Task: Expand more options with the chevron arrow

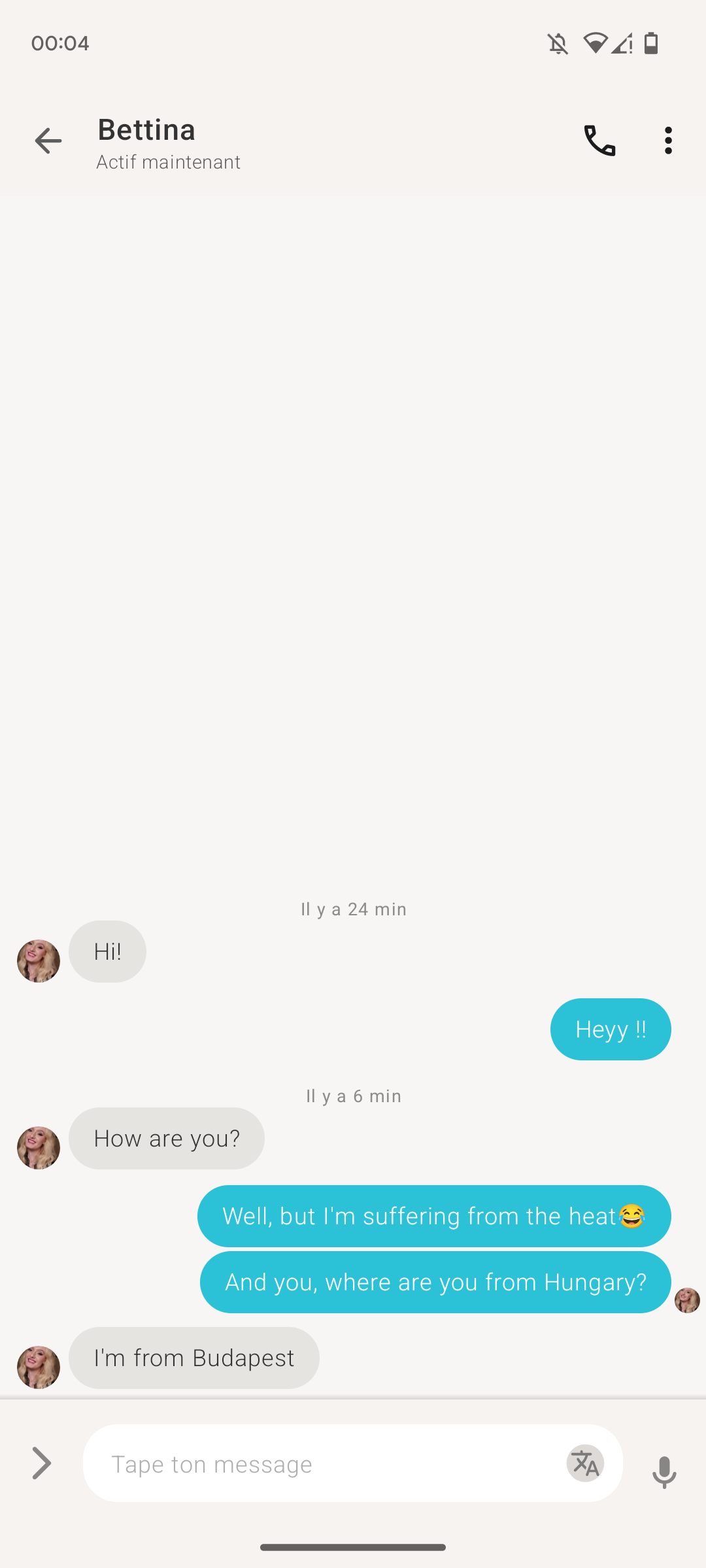Action: pos(41,1463)
